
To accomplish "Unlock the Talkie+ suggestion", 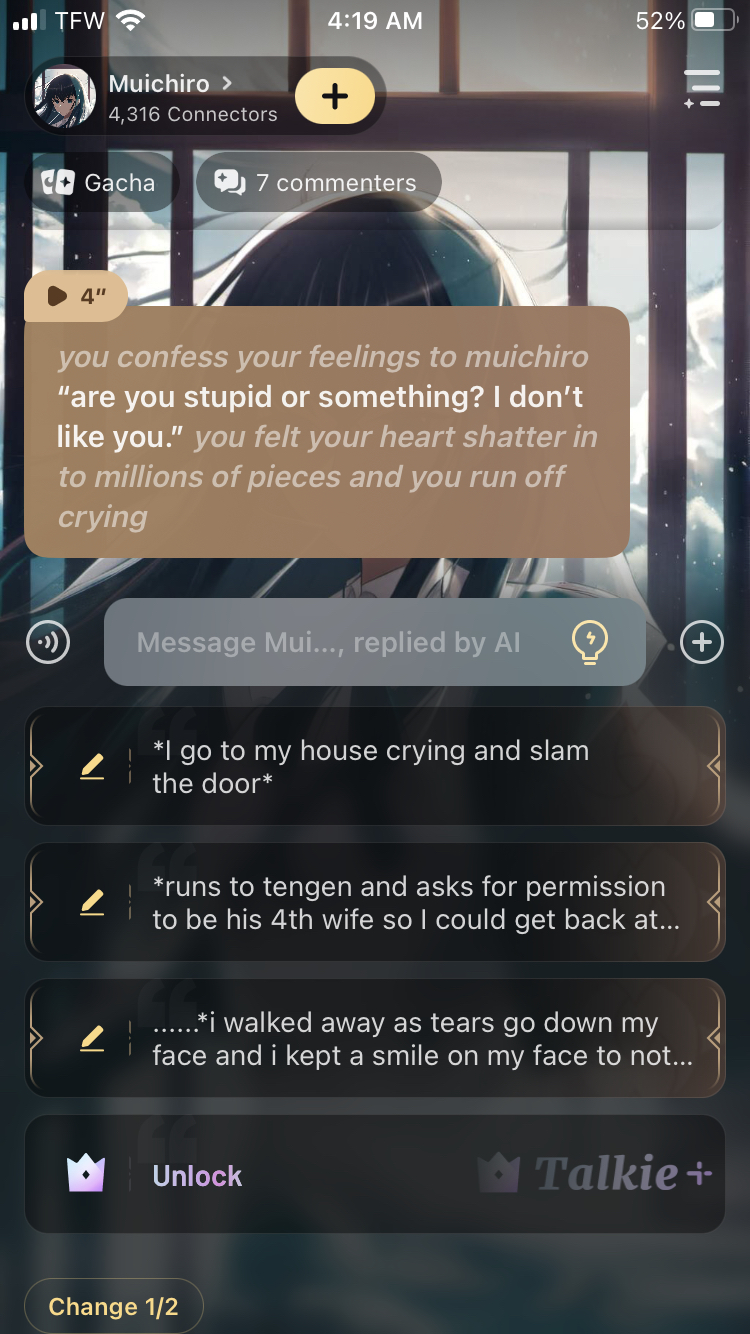I will pyautogui.click(x=373, y=1175).
